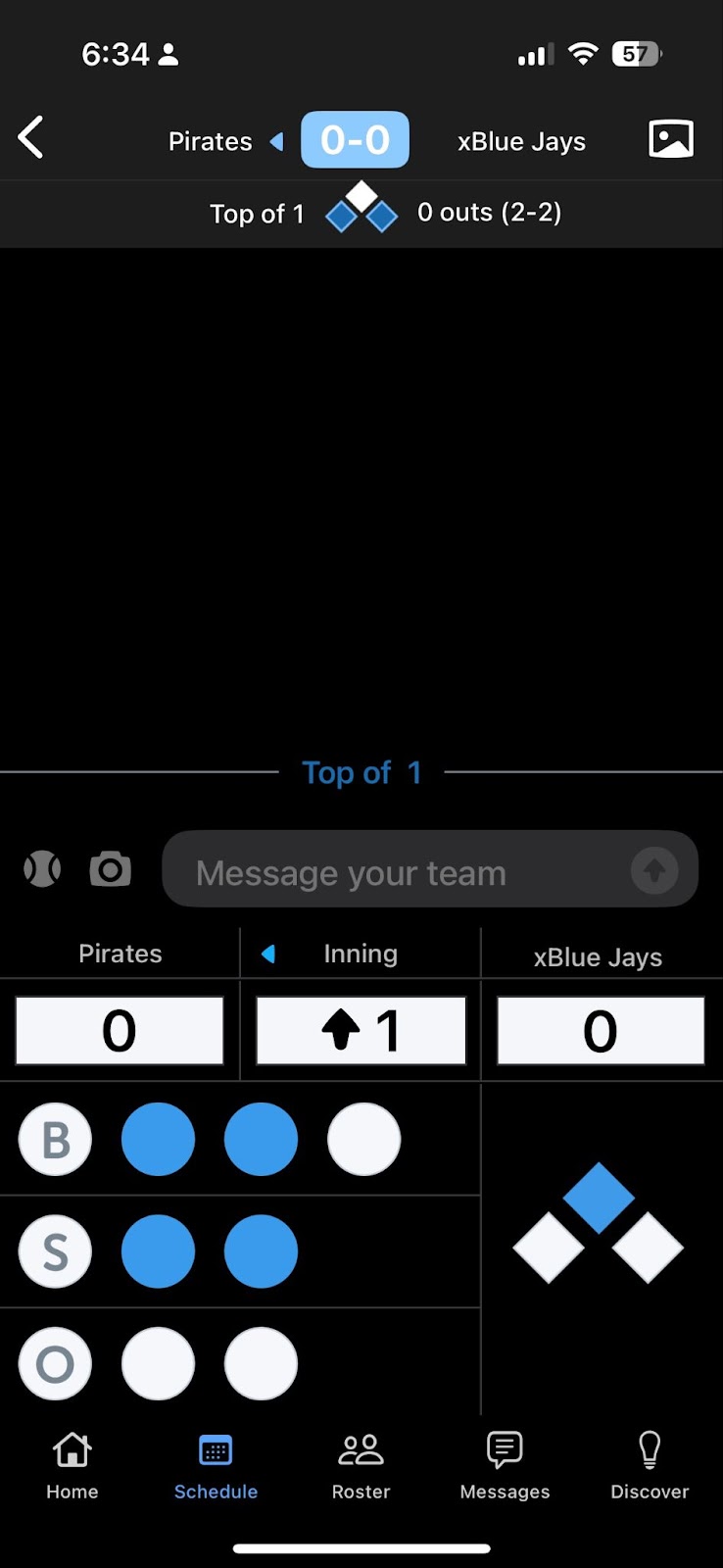Switch to the Schedule tab
The width and height of the screenshot is (723, 1568).
216,1465
